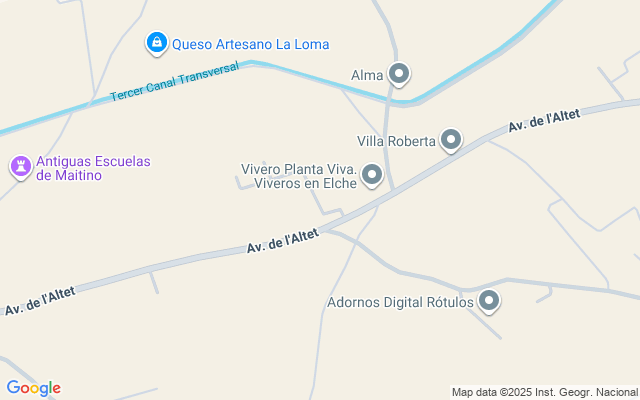
Task: Open Antiguas Escuelas de Maitino marker
Action: [x=20, y=167]
